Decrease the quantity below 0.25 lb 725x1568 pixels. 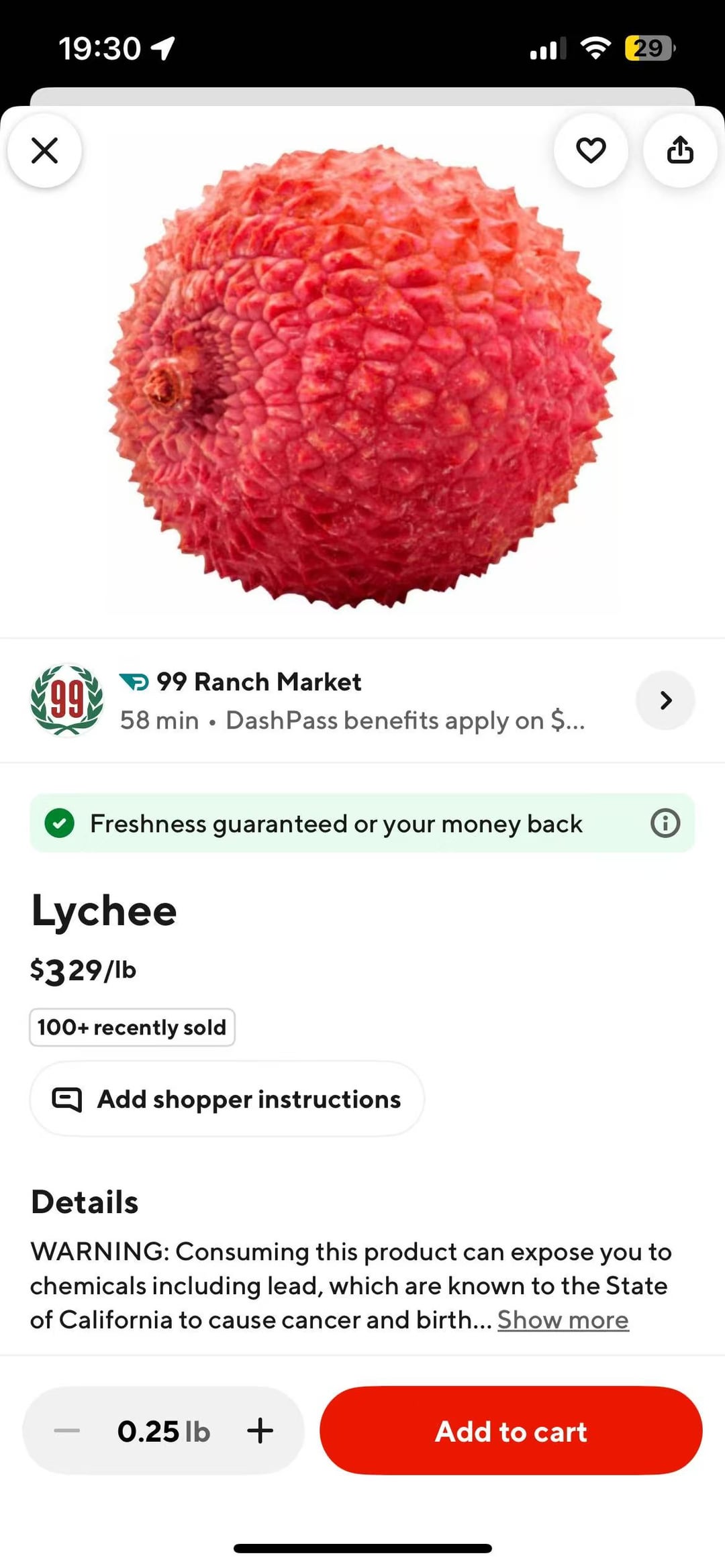tap(67, 1430)
